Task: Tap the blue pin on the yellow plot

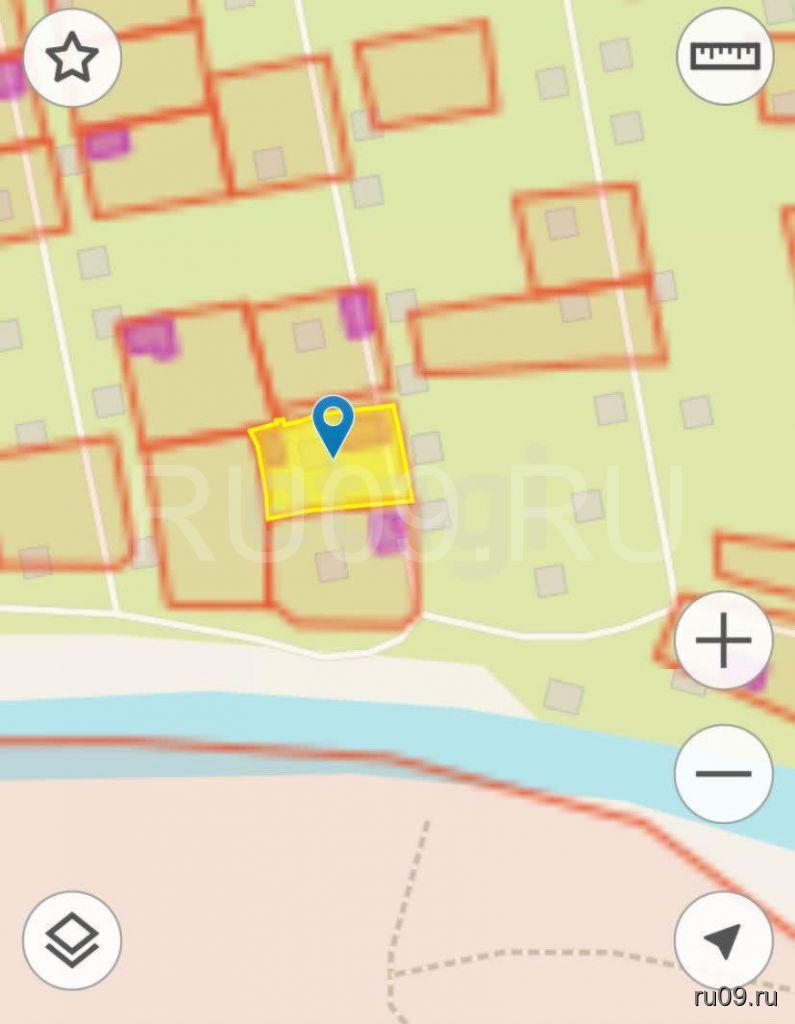Action: 333,424
